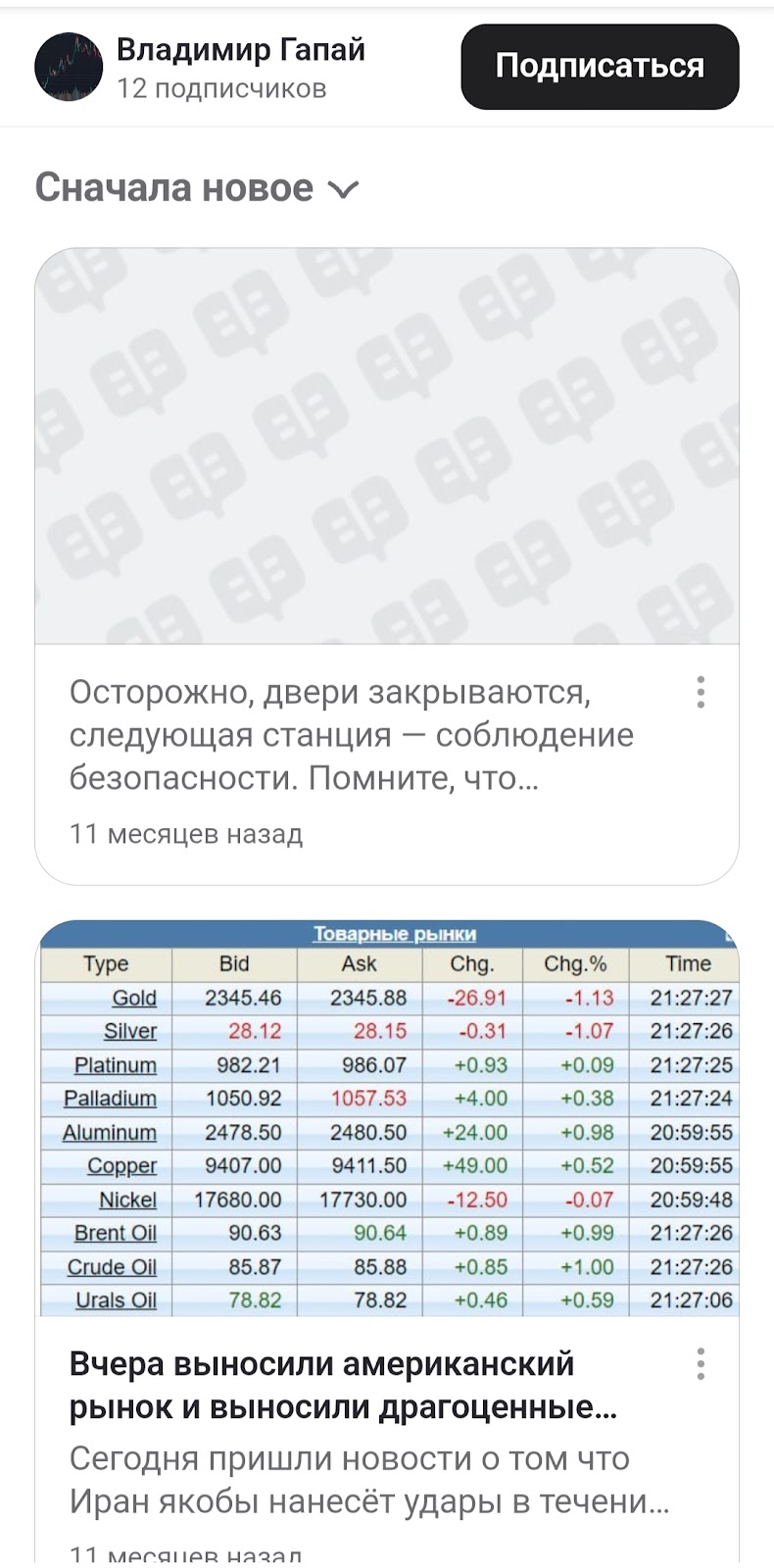
Task: Tap the Подписаться button
Action: click(600, 67)
